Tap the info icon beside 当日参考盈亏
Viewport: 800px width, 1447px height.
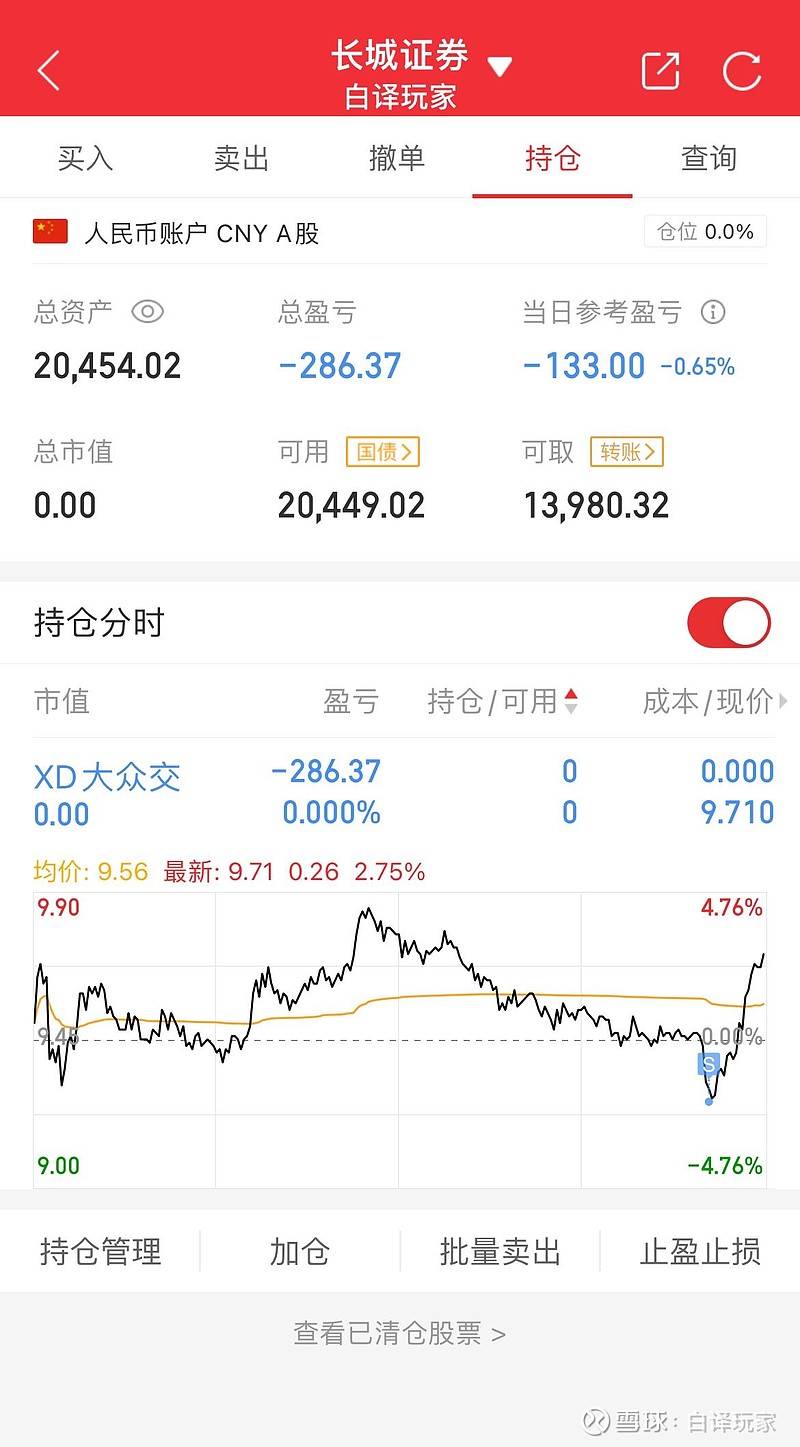point(711,313)
